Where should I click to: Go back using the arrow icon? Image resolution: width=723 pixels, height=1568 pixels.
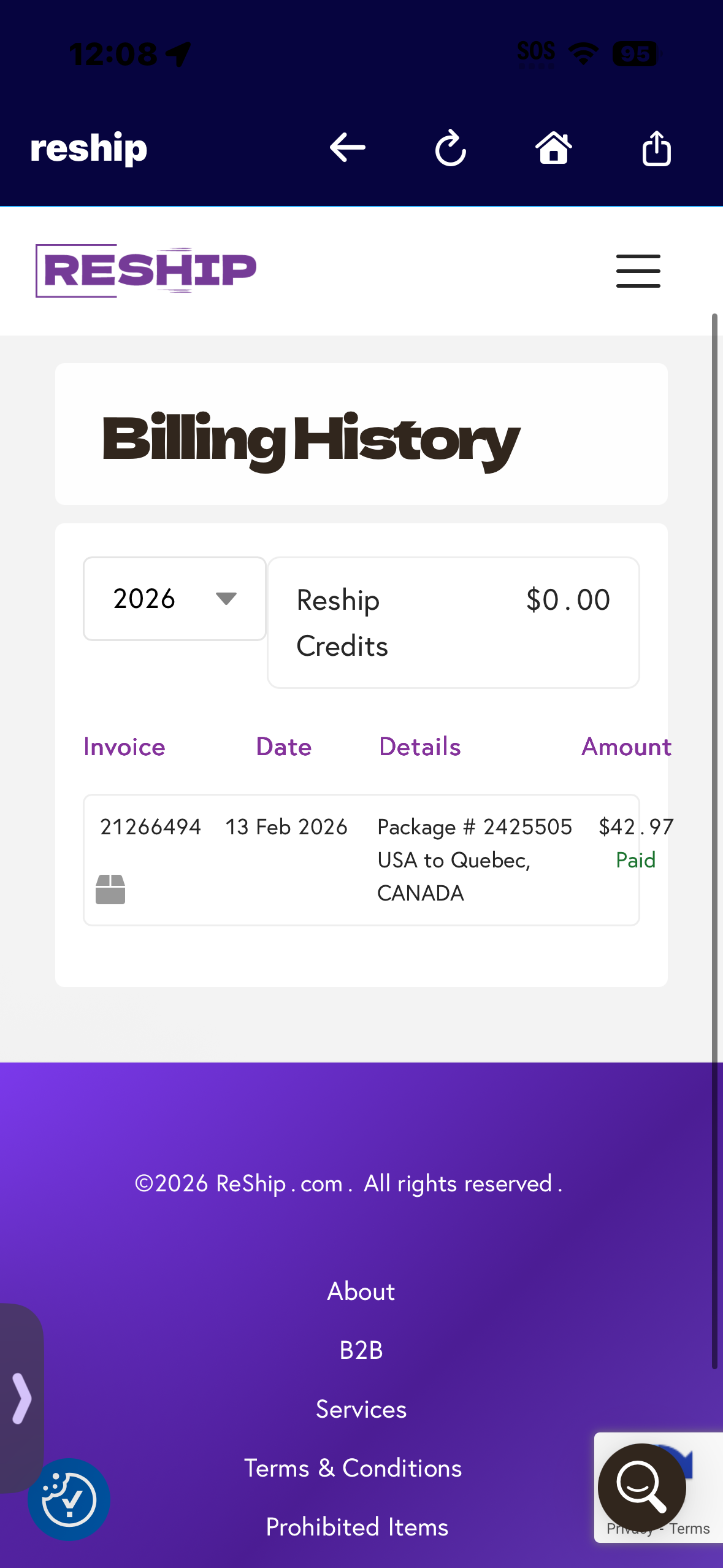(347, 148)
